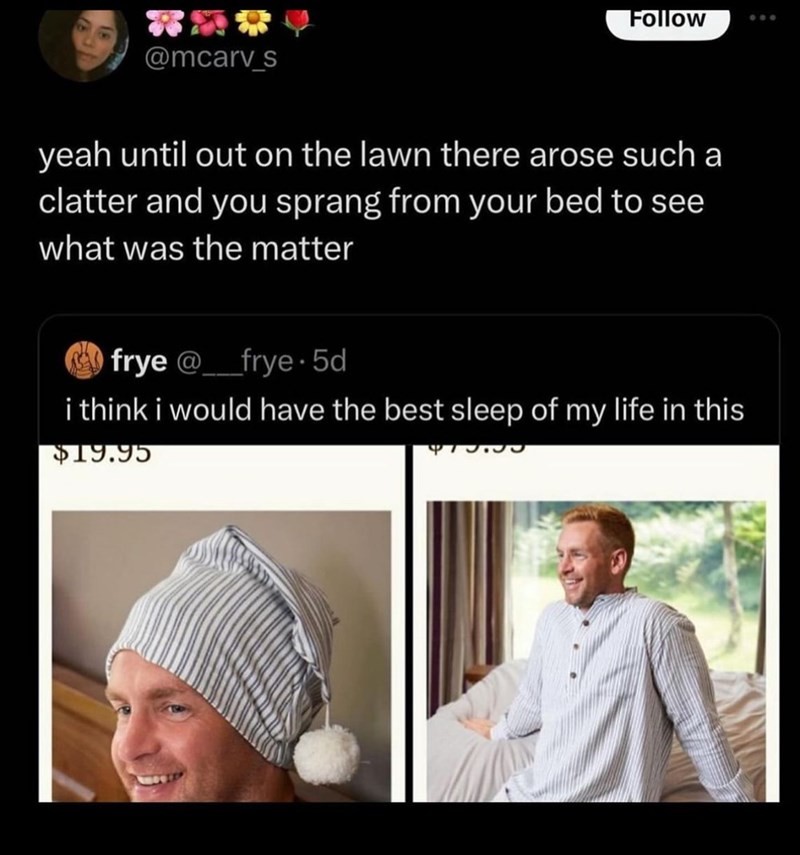This screenshot has width=800, height=855.
Task: Open @mcarv_s profile picture
Action: 82,42
